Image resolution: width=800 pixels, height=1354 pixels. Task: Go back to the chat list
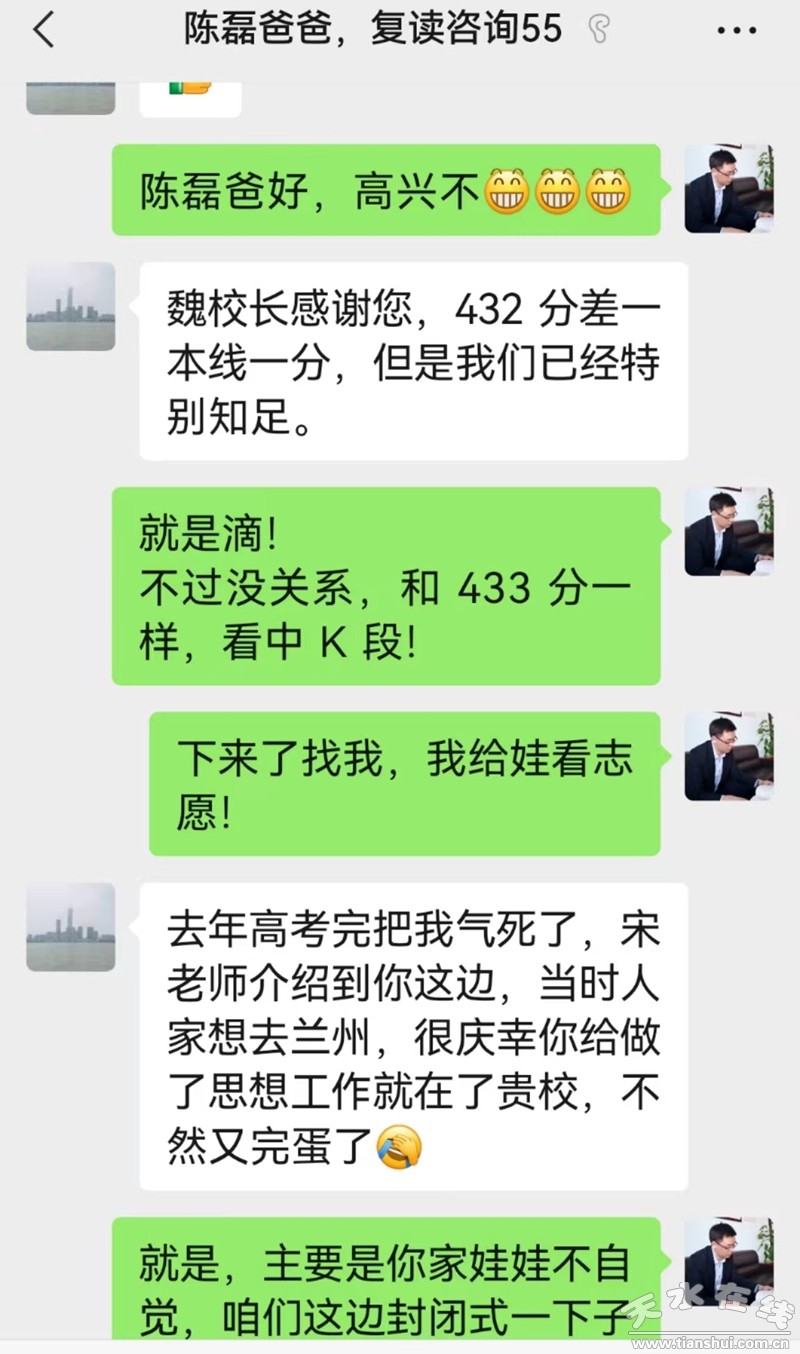coord(43,30)
